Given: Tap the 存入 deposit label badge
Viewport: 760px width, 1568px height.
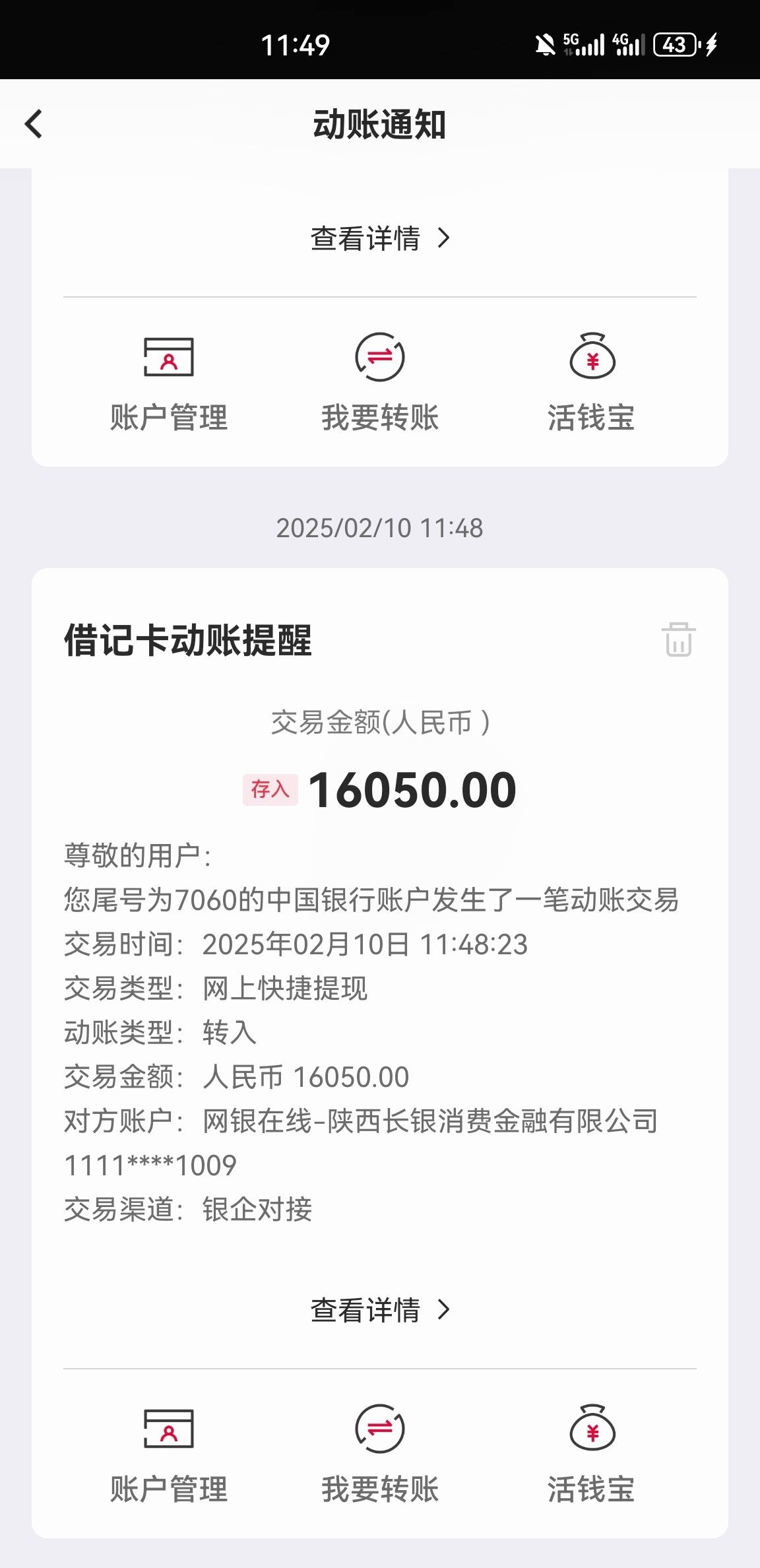Looking at the screenshot, I should tap(270, 788).
